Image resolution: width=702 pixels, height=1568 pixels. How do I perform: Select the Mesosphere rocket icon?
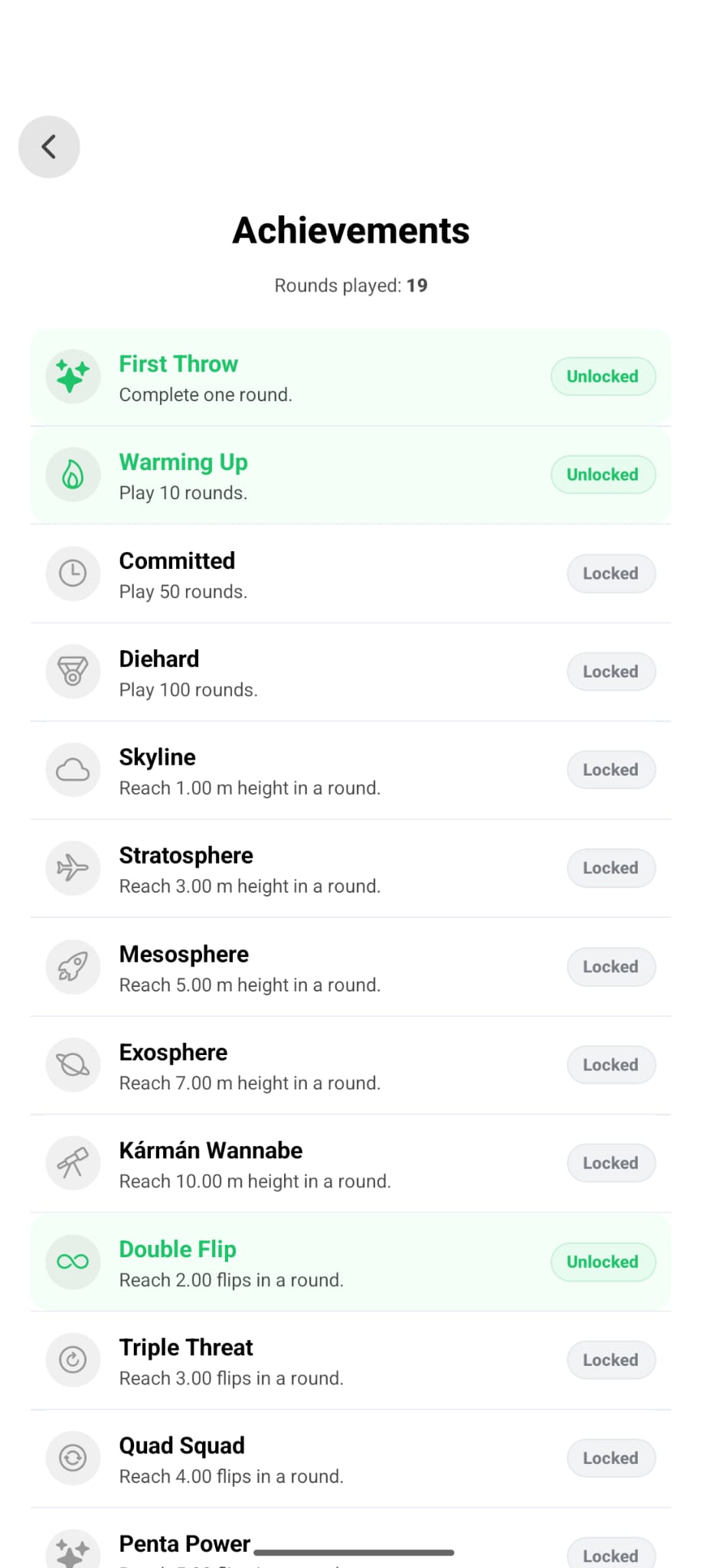(73, 967)
